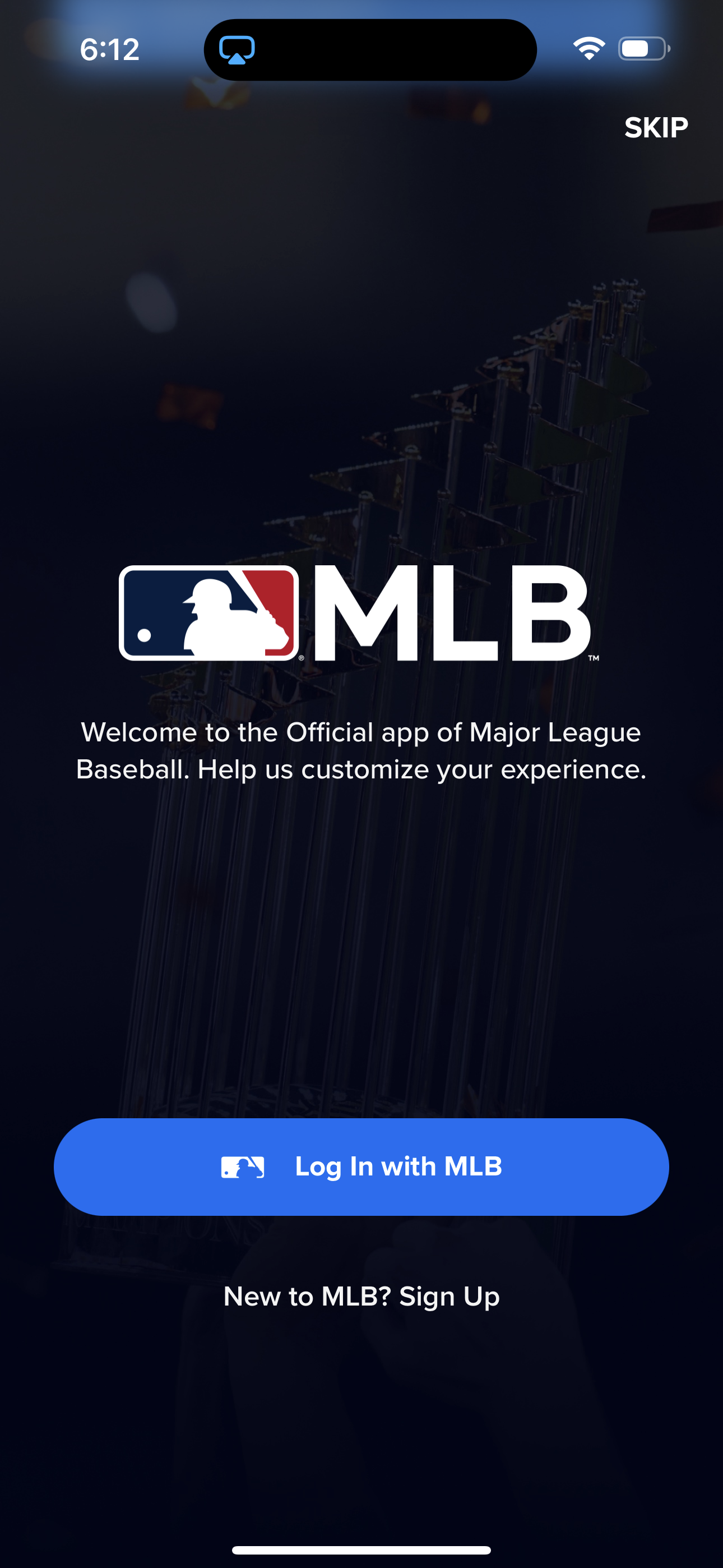Tap the Dynamic Island pill
The width and height of the screenshot is (723, 1568).
(x=370, y=50)
